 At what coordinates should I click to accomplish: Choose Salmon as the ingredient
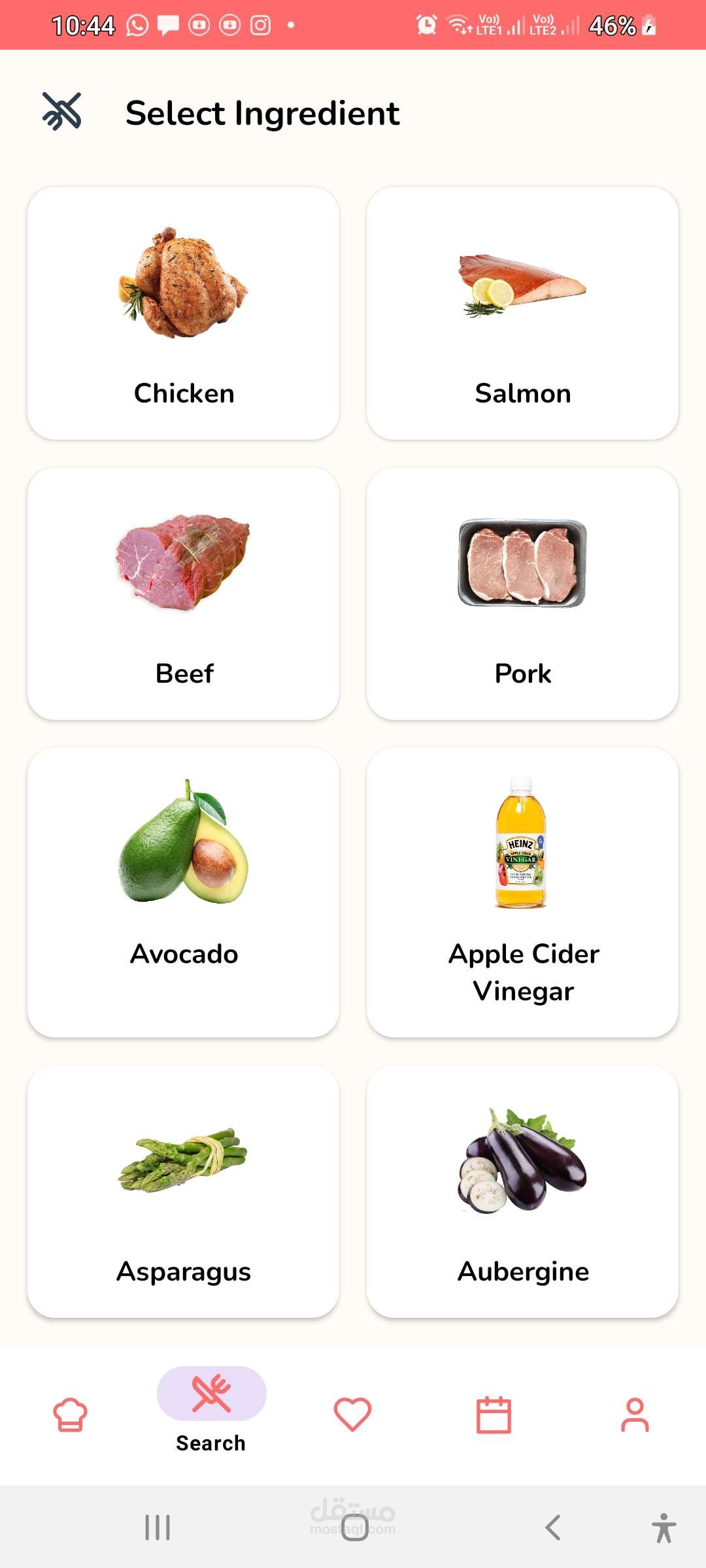point(522,313)
